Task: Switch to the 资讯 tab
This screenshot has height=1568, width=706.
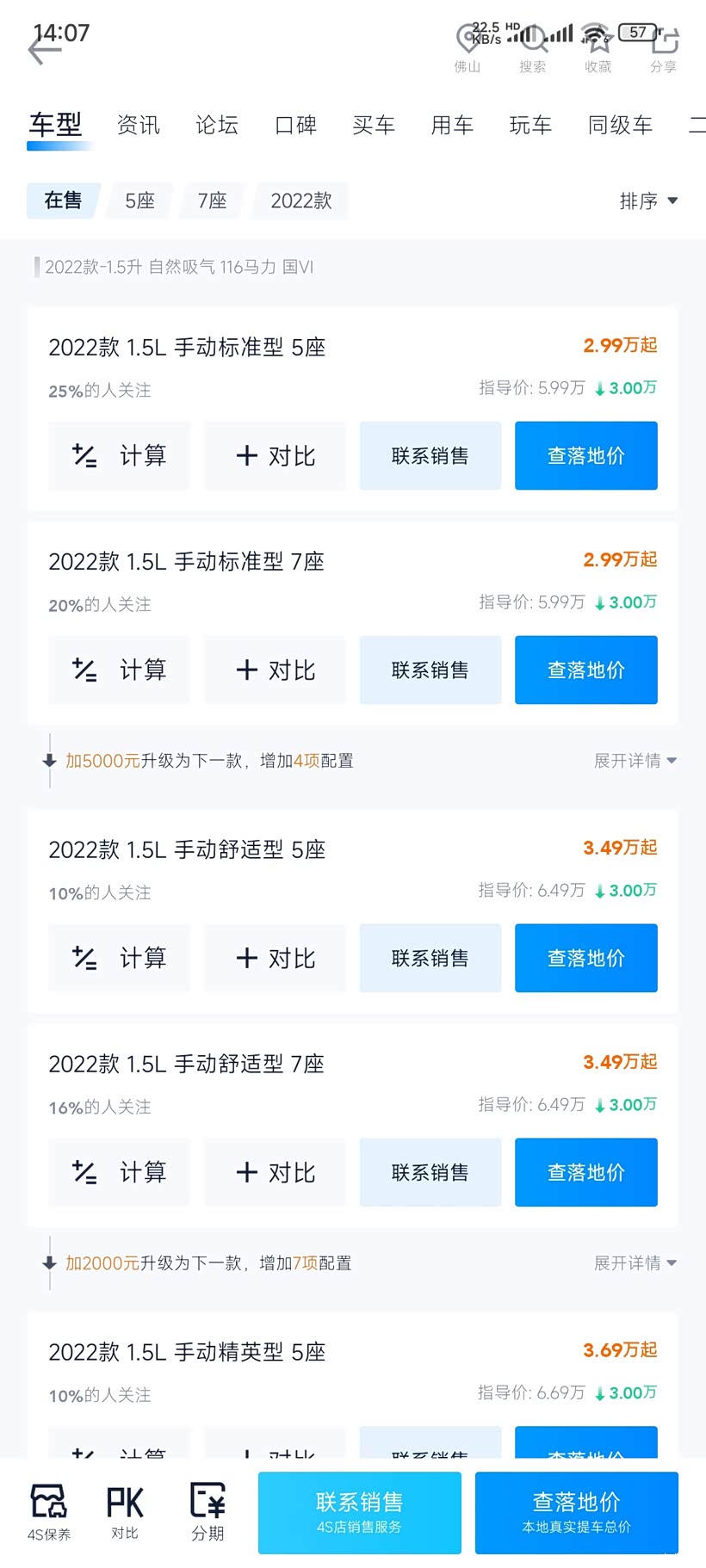Action: tap(139, 126)
